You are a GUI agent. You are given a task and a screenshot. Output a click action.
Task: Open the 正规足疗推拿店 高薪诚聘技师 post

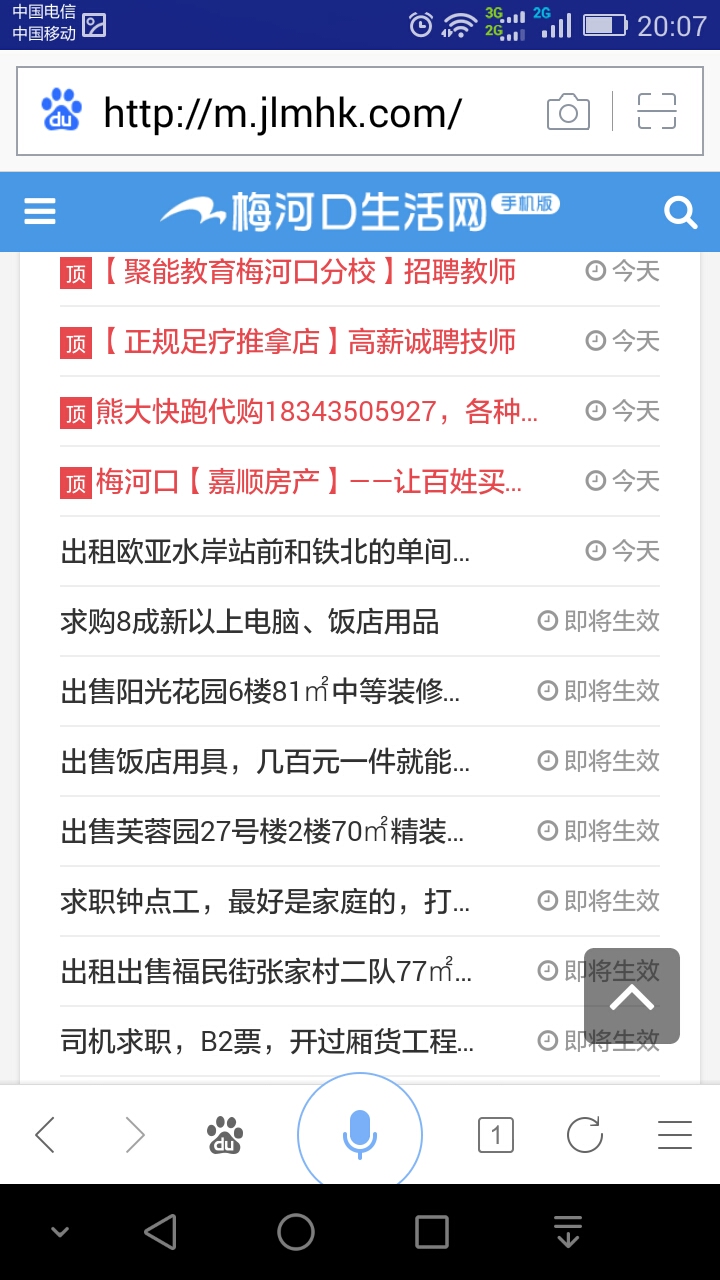(x=305, y=342)
